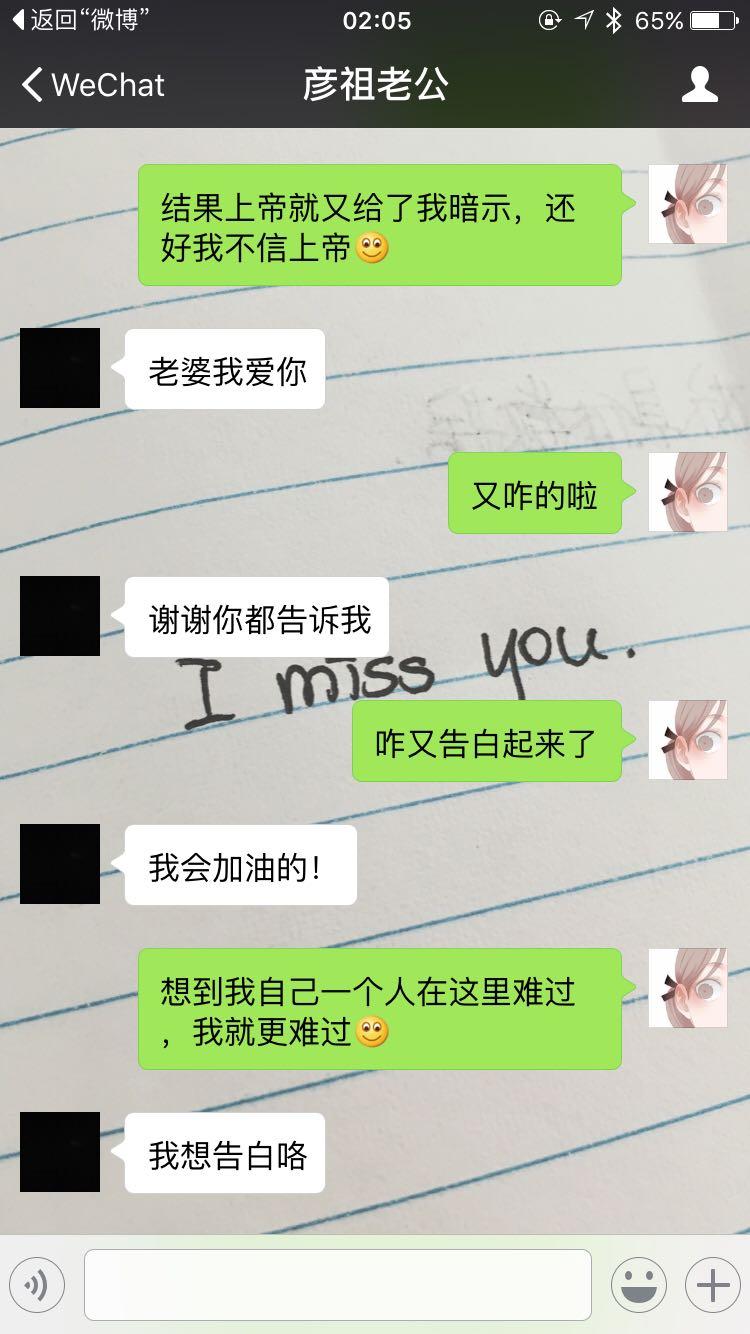The image size is (750, 1334).
Task: Focus the message text field
Action: tap(338, 1285)
